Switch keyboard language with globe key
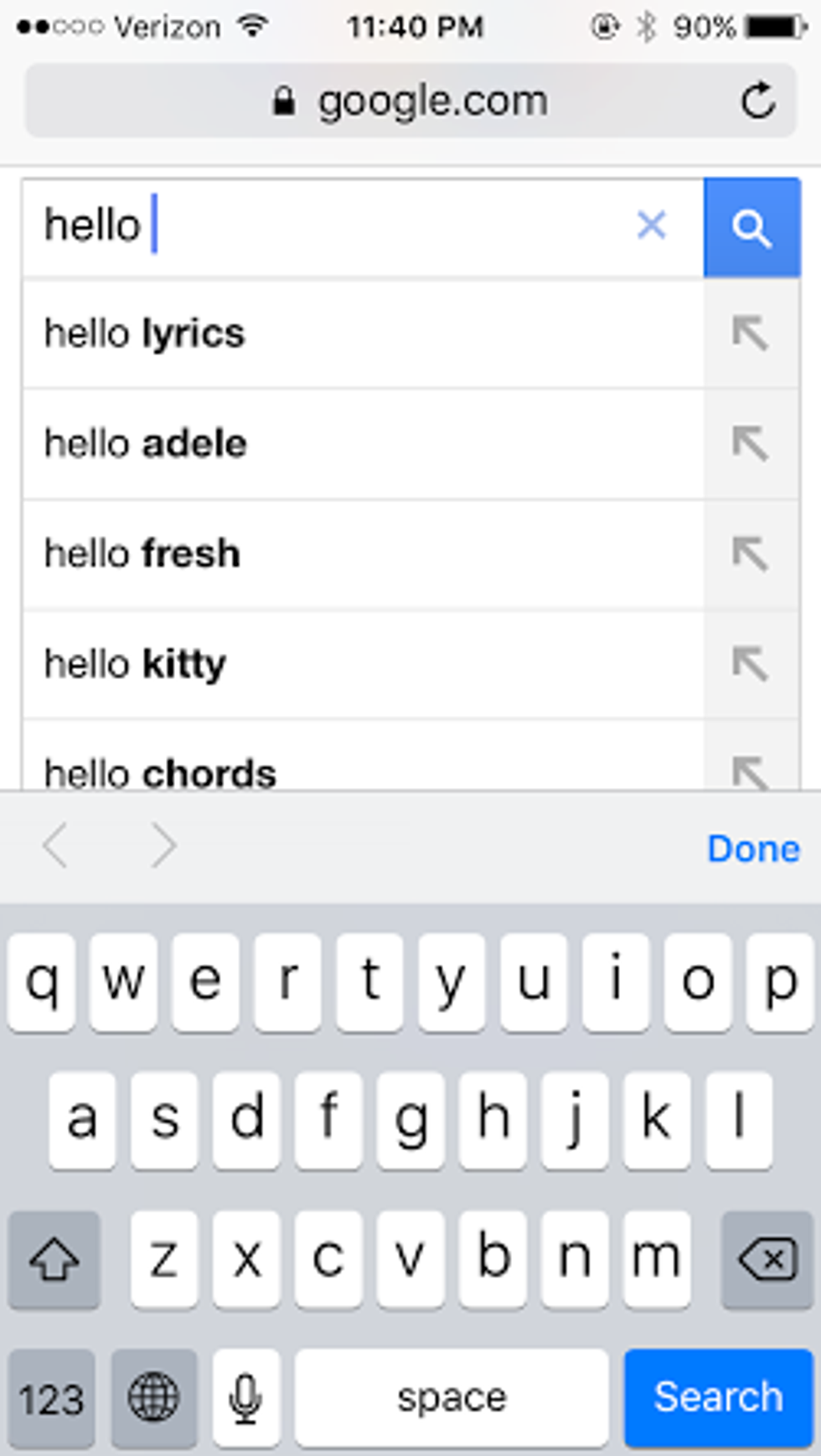Image resolution: width=821 pixels, height=1456 pixels. (x=153, y=1397)
